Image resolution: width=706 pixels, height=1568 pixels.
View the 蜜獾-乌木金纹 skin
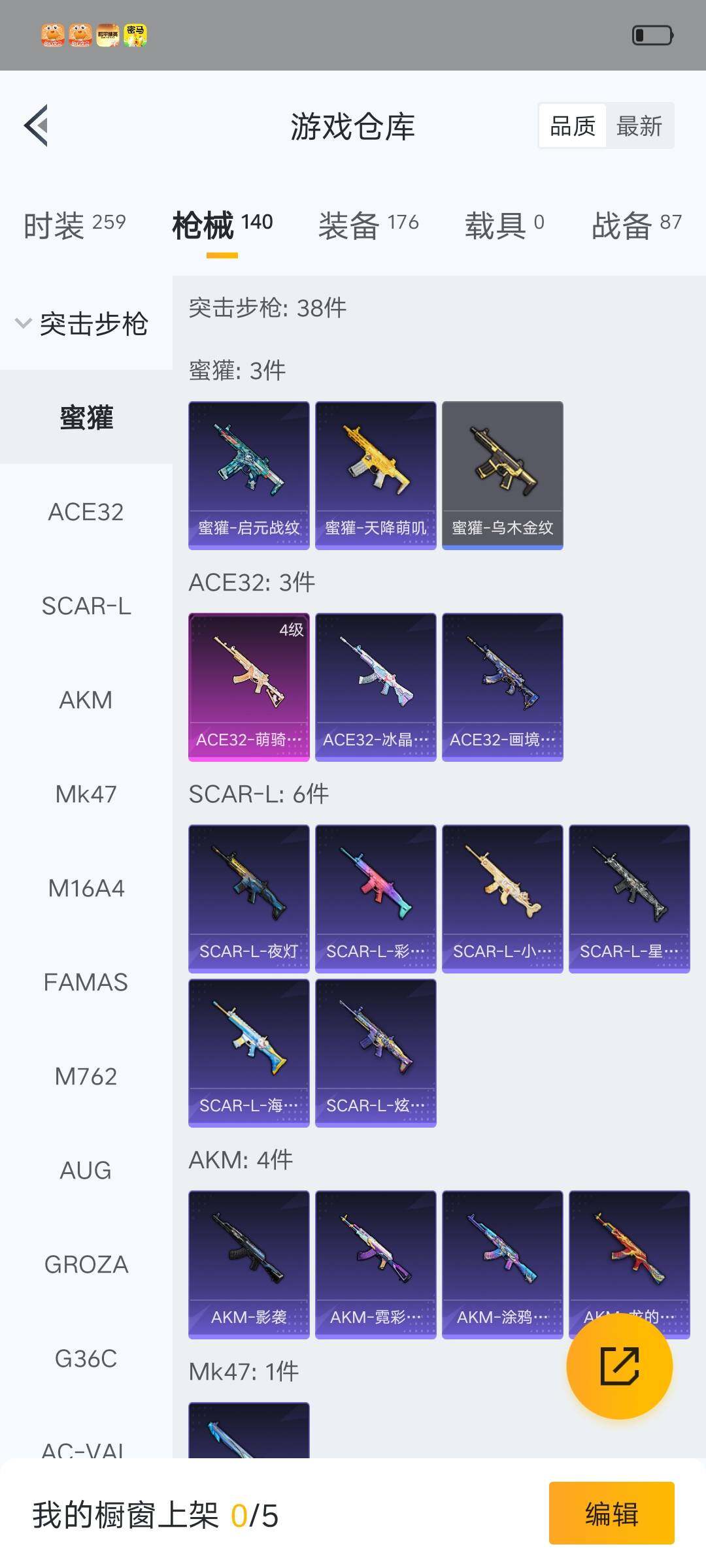click(x=502, y=476)
